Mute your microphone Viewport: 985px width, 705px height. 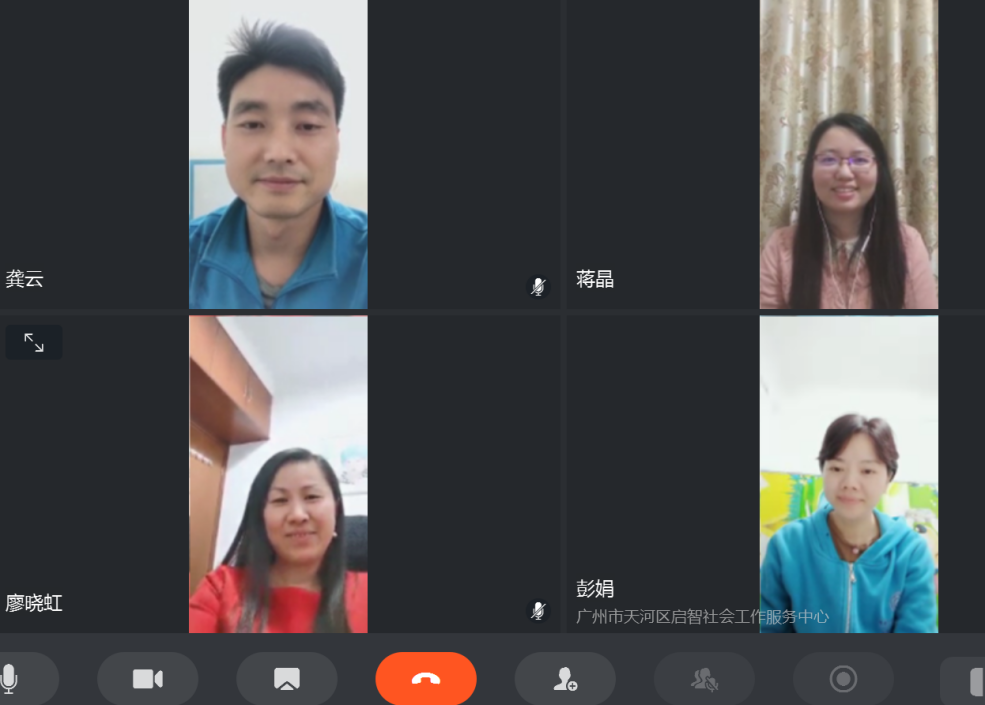click(x=10, y=680)
